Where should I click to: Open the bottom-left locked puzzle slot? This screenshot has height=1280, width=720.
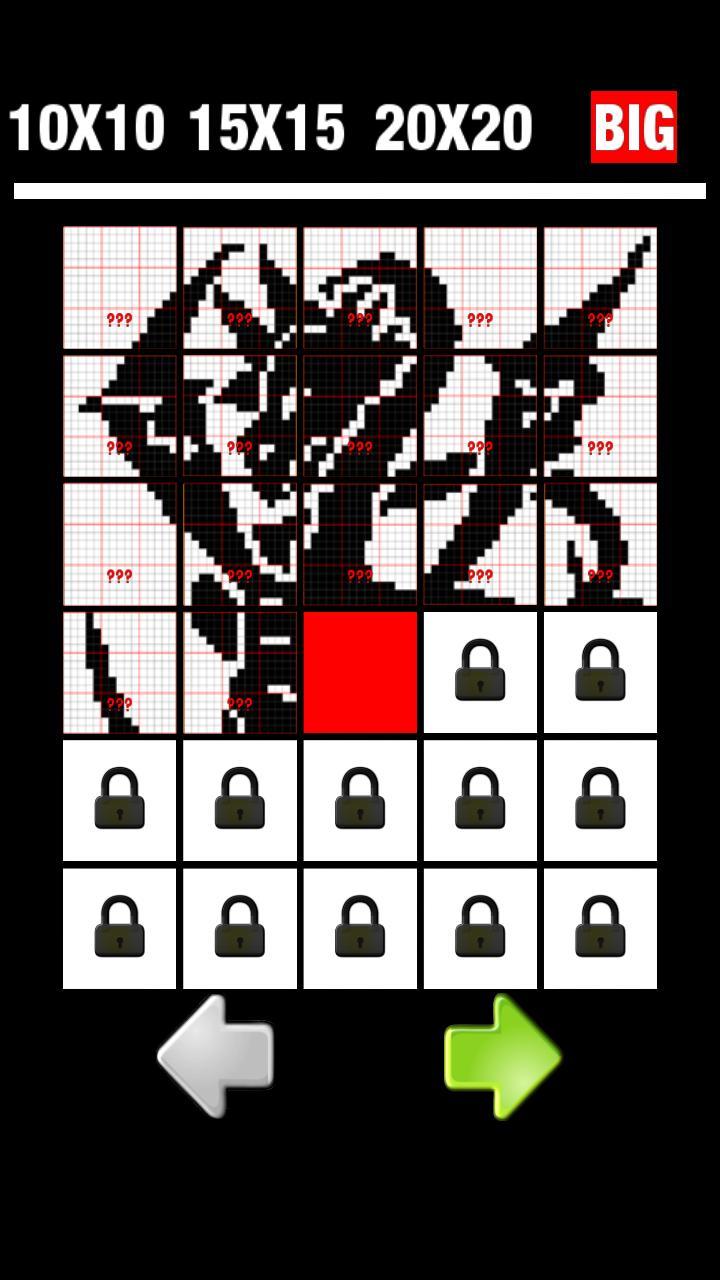(x=119, y=926)
